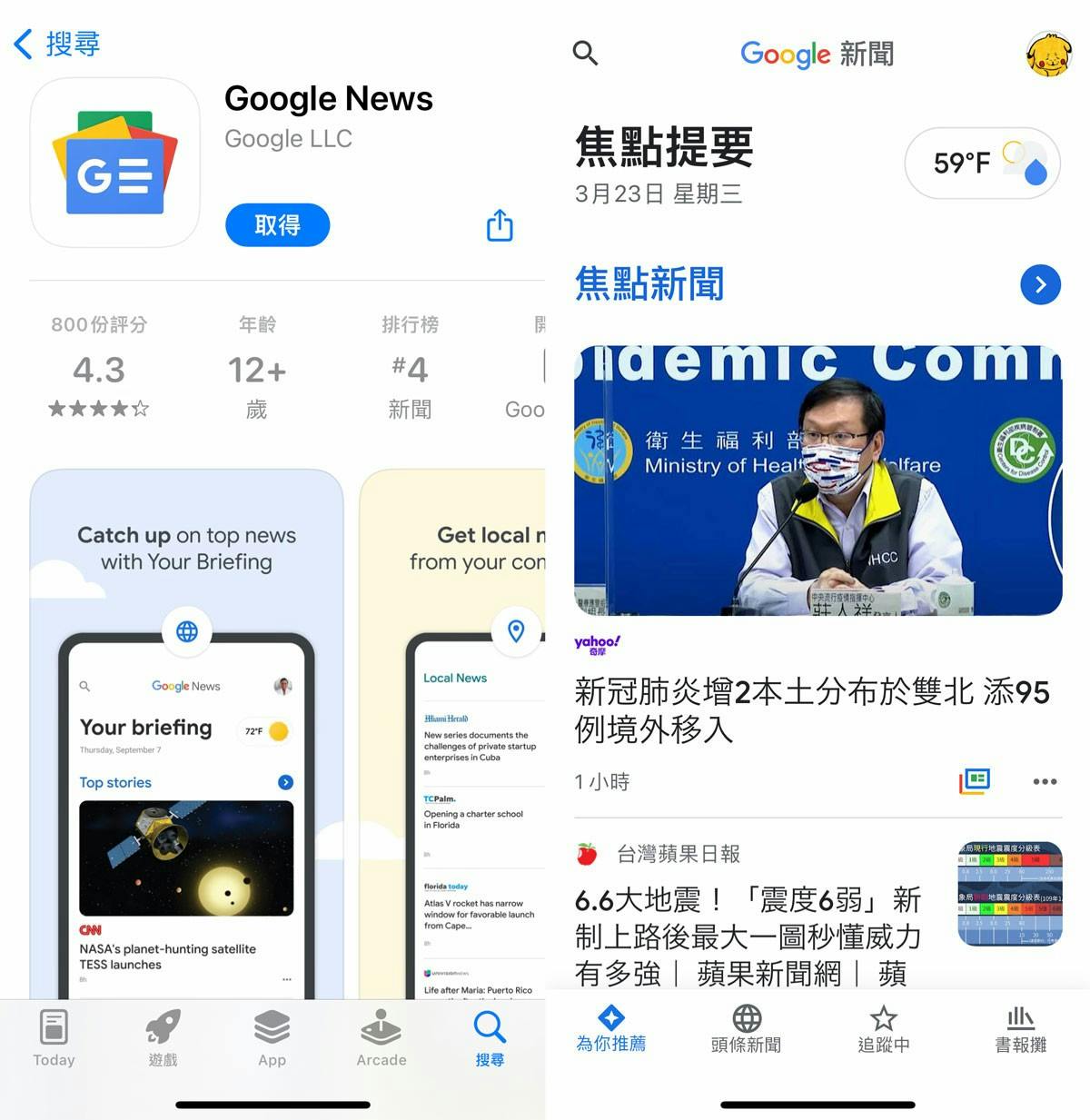1090x1120 pixels.
Task: Switch to the Headlines (頭條新聞) tab
Action: (x=747, y=1028)
